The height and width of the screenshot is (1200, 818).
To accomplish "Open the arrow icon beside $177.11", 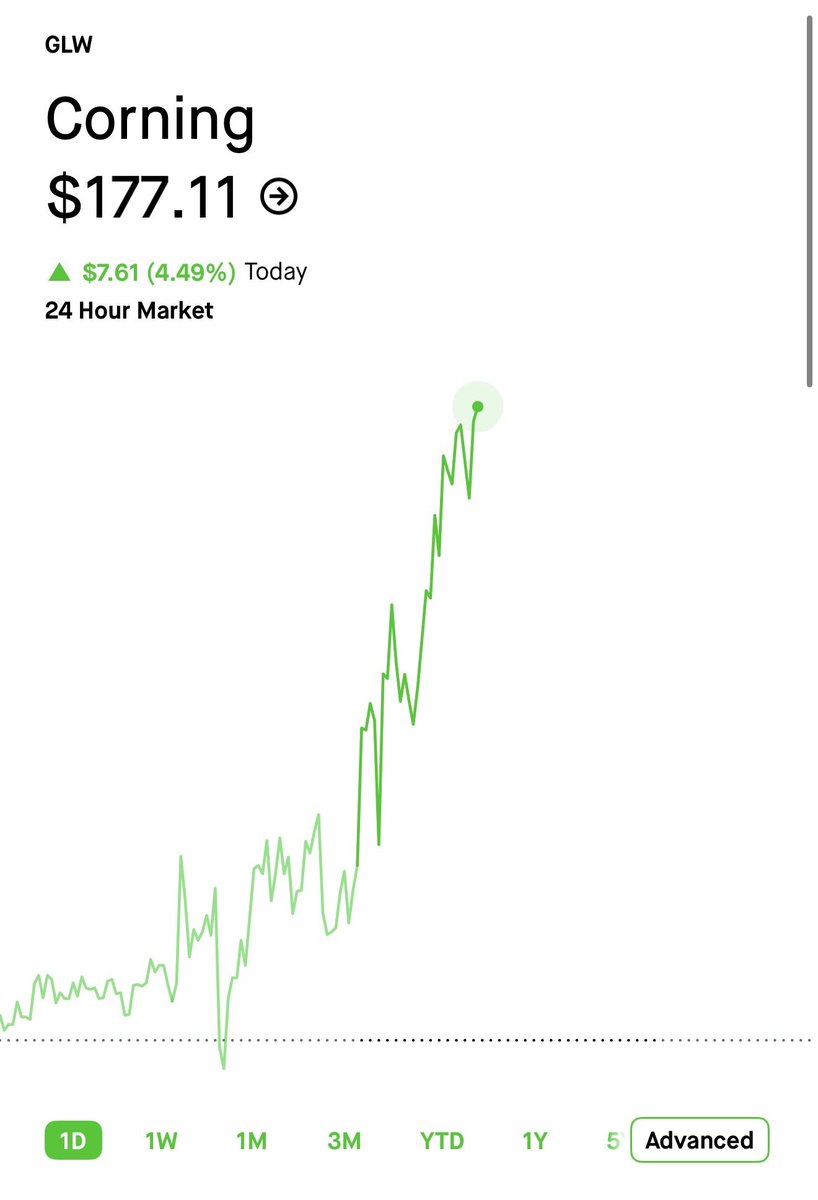I will (x=279, y=197).
